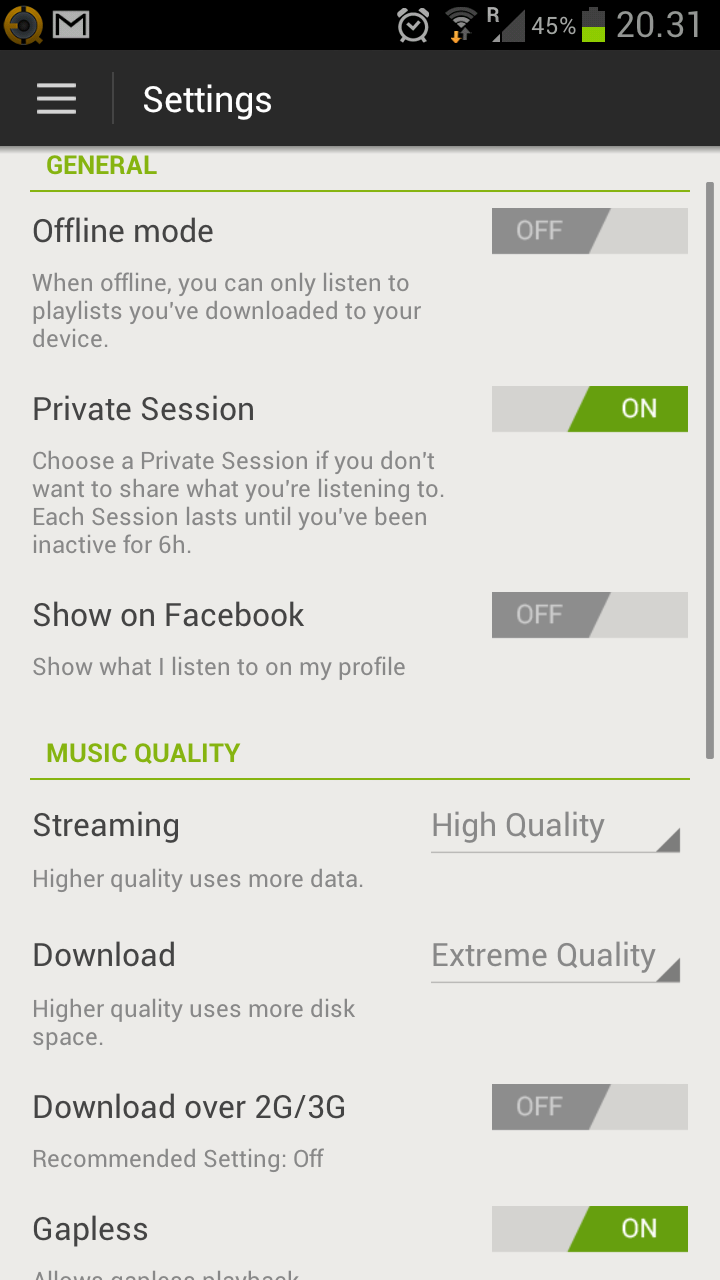Toggle Download over 2G/3G on
This screenshot has width=720, height=1280.
pyautogui.click(x=590, y=1107)
